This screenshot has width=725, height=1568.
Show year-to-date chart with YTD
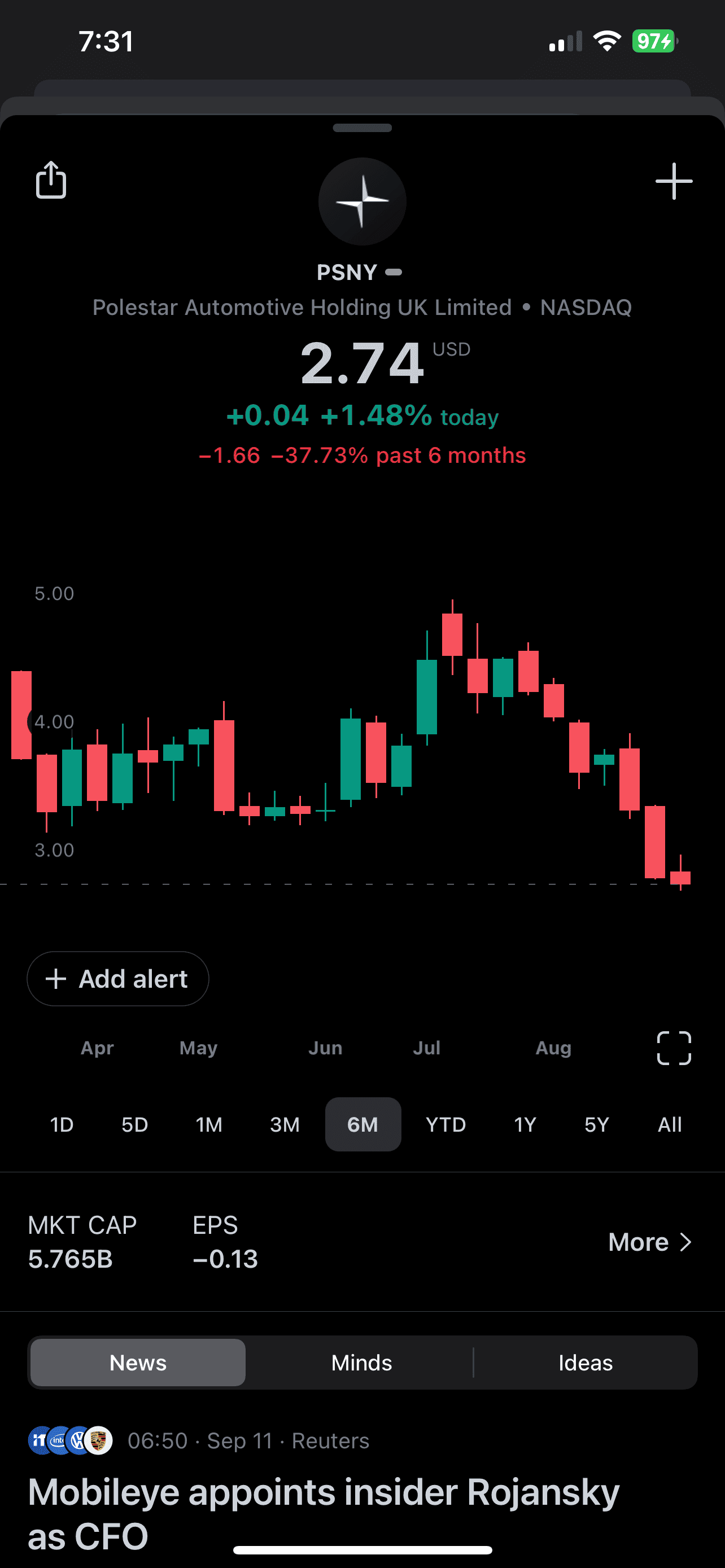coord(446,1124)
